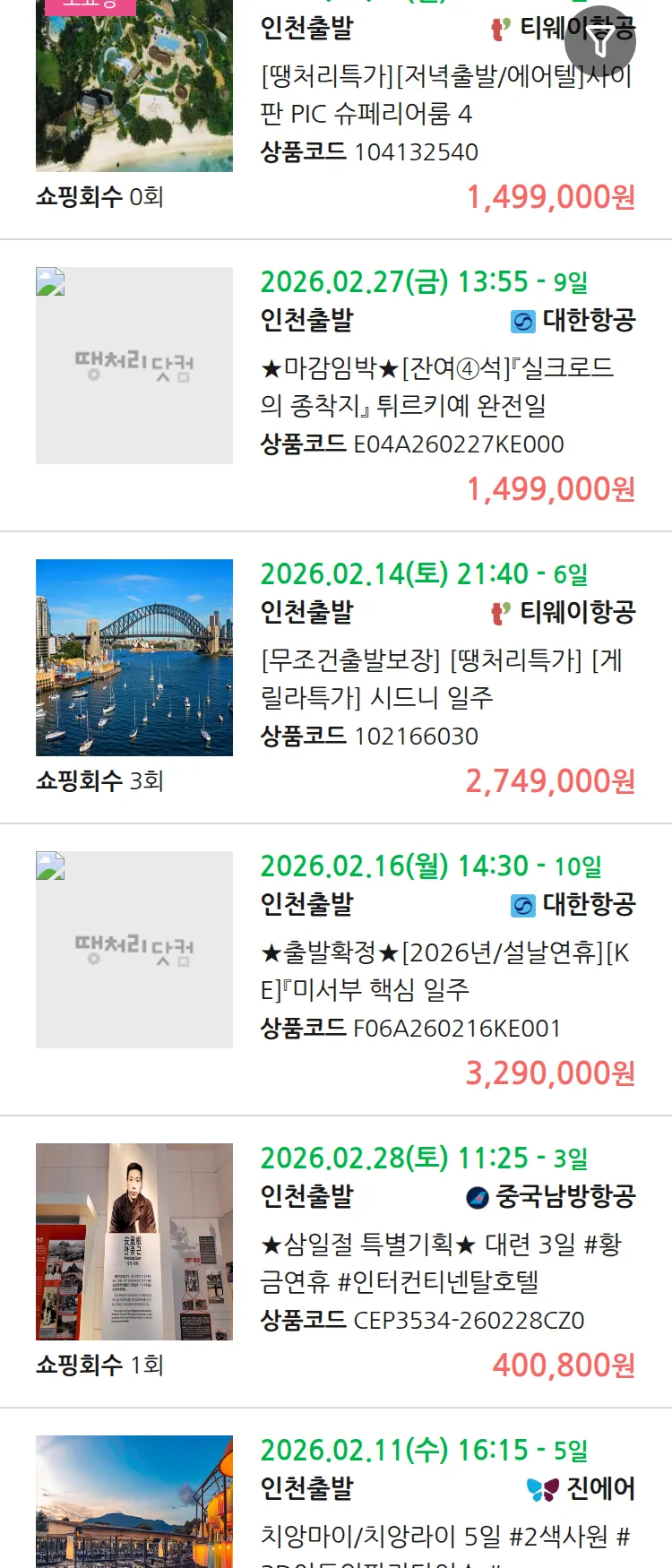Image resolution: width=672 pixels, height=1568 pixels.
Task: Open the Saipan PIC product, code 104132540
Action: 444,95
